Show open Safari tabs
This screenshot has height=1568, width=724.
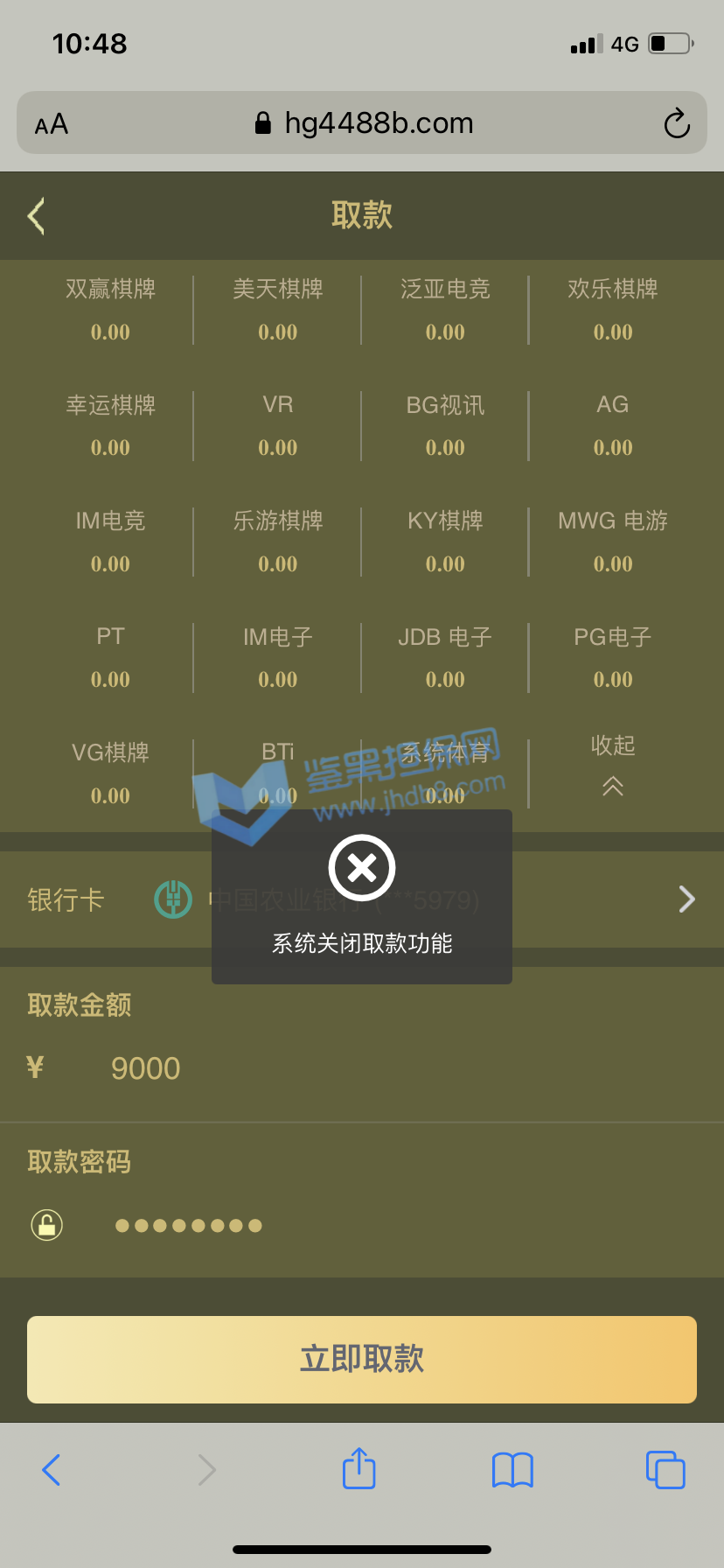[x=665, y=1470]
